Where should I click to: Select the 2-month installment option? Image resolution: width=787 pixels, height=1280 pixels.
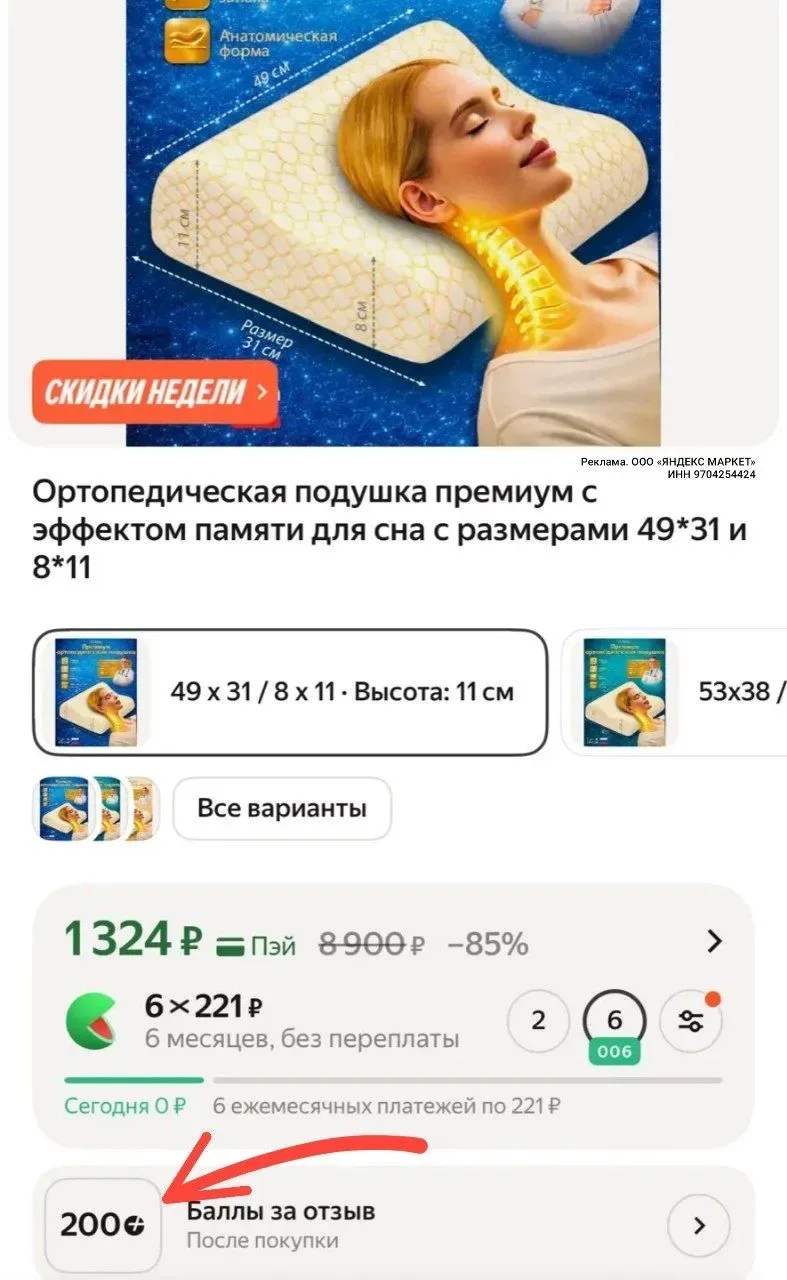pos(539,1020)
